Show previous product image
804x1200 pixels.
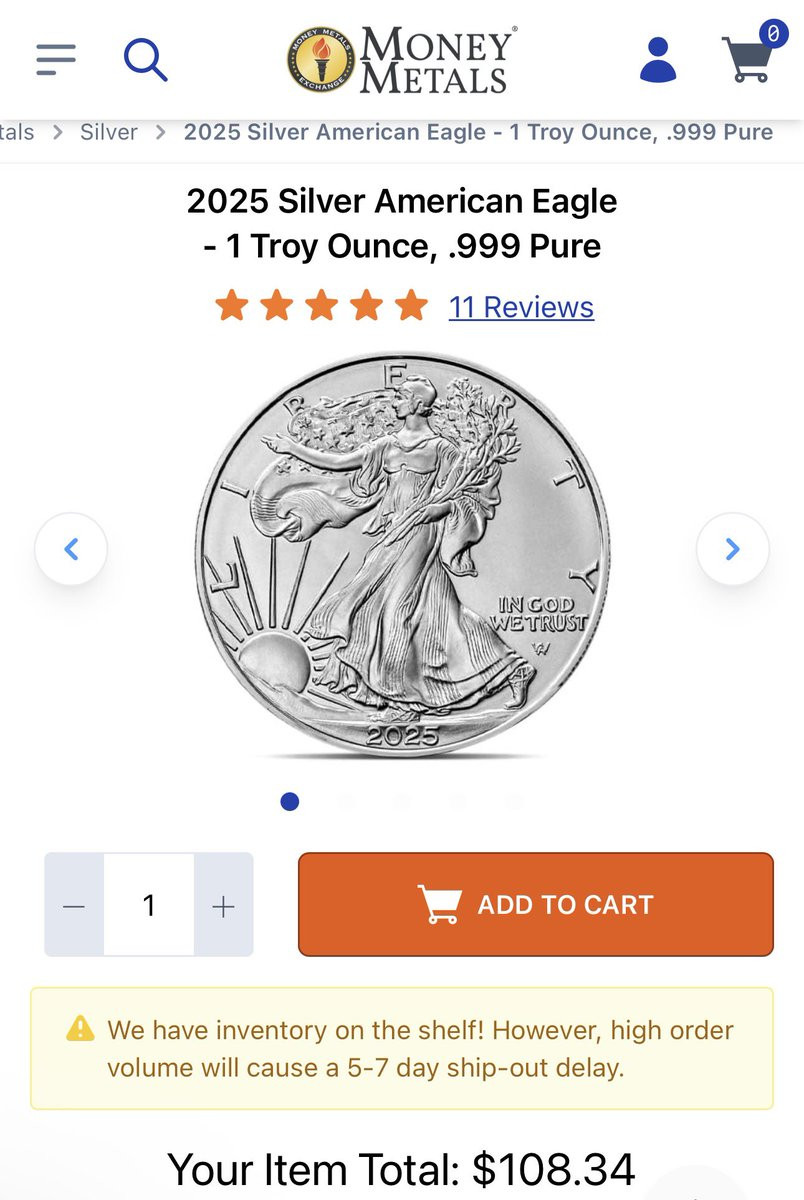[71, 548]
